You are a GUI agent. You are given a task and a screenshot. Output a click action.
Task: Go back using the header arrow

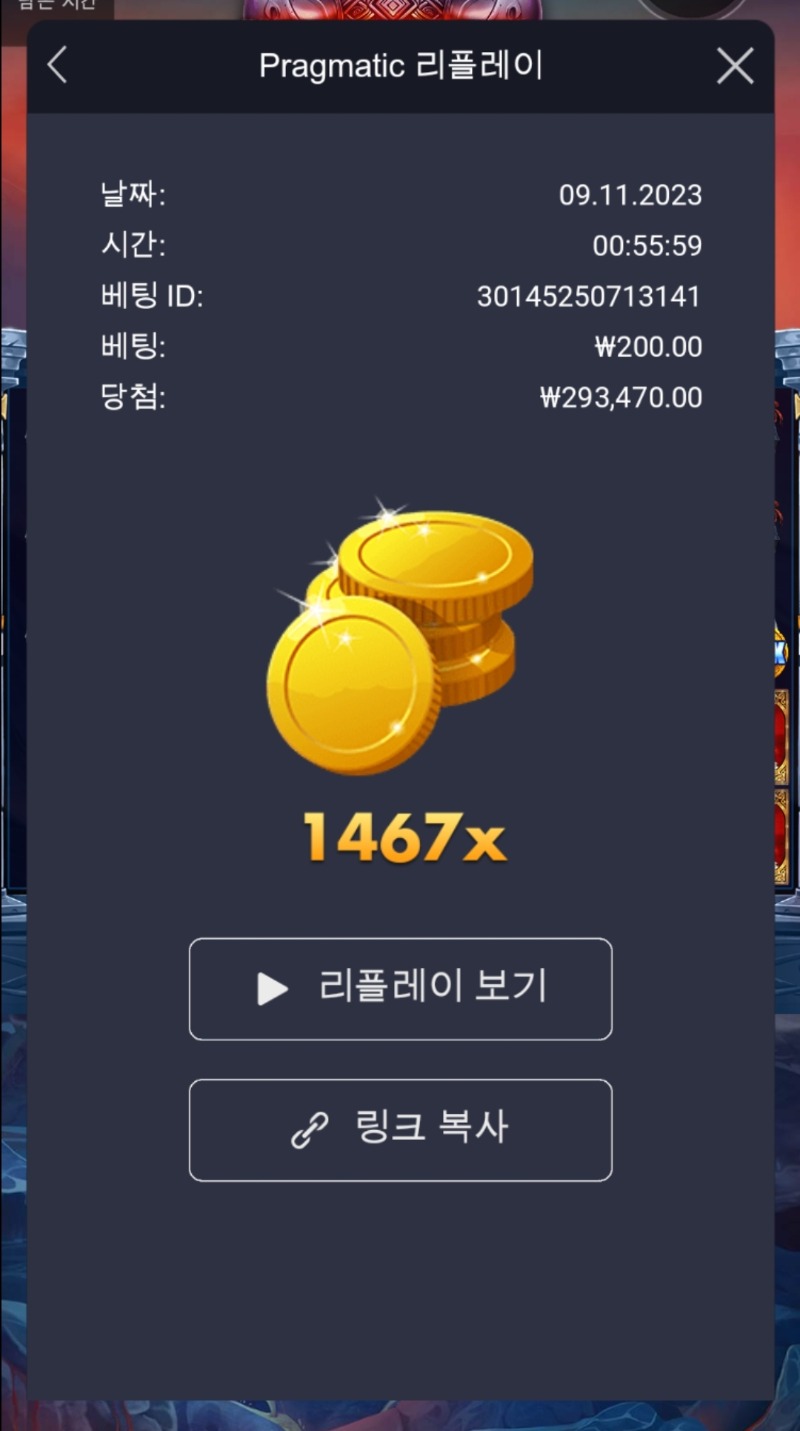(x=57, y=66)
